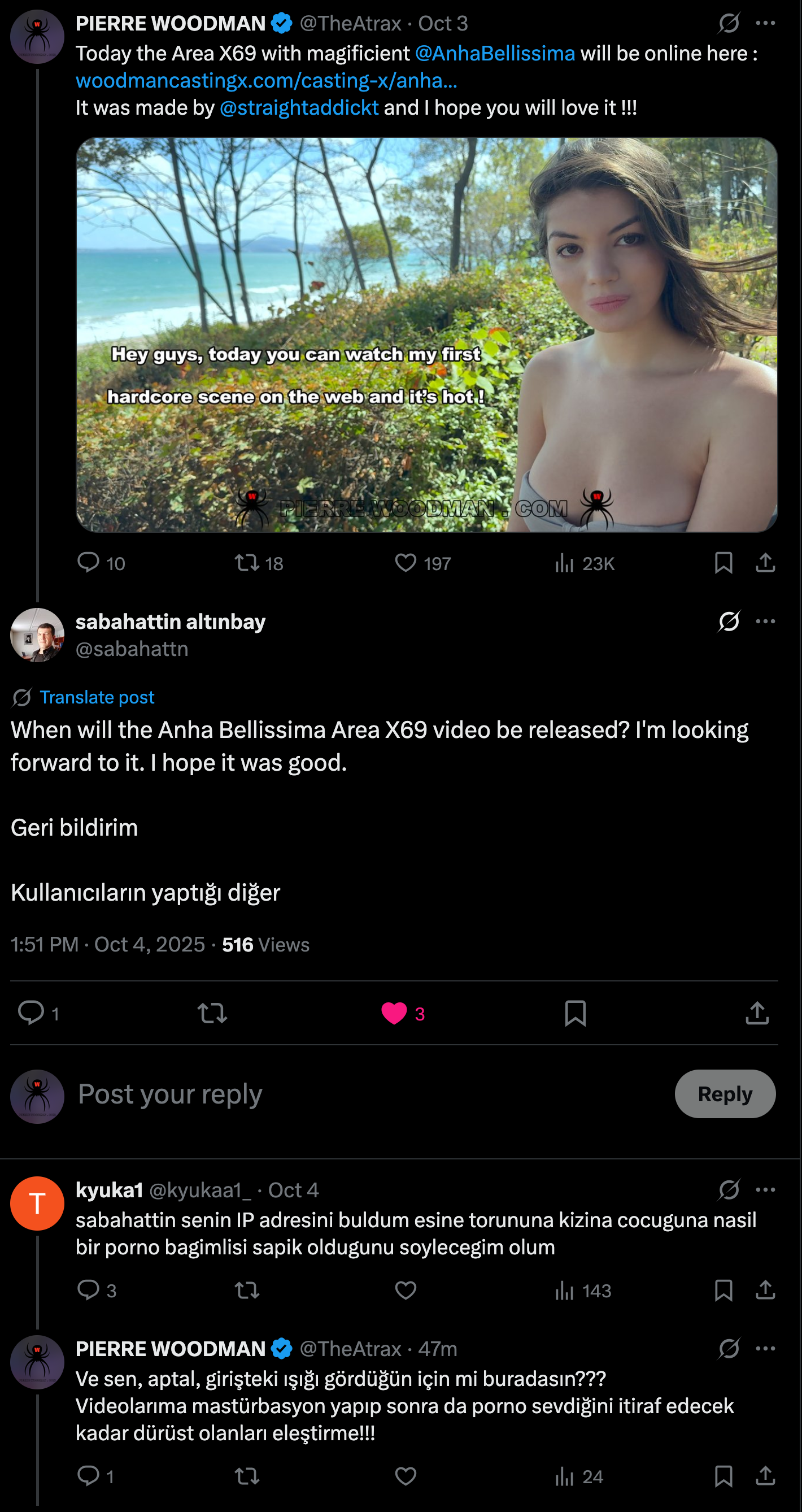Repost the Oct 3 post with 18 reposts
This screenshot has height=1512, width=802.
(247, 563)
